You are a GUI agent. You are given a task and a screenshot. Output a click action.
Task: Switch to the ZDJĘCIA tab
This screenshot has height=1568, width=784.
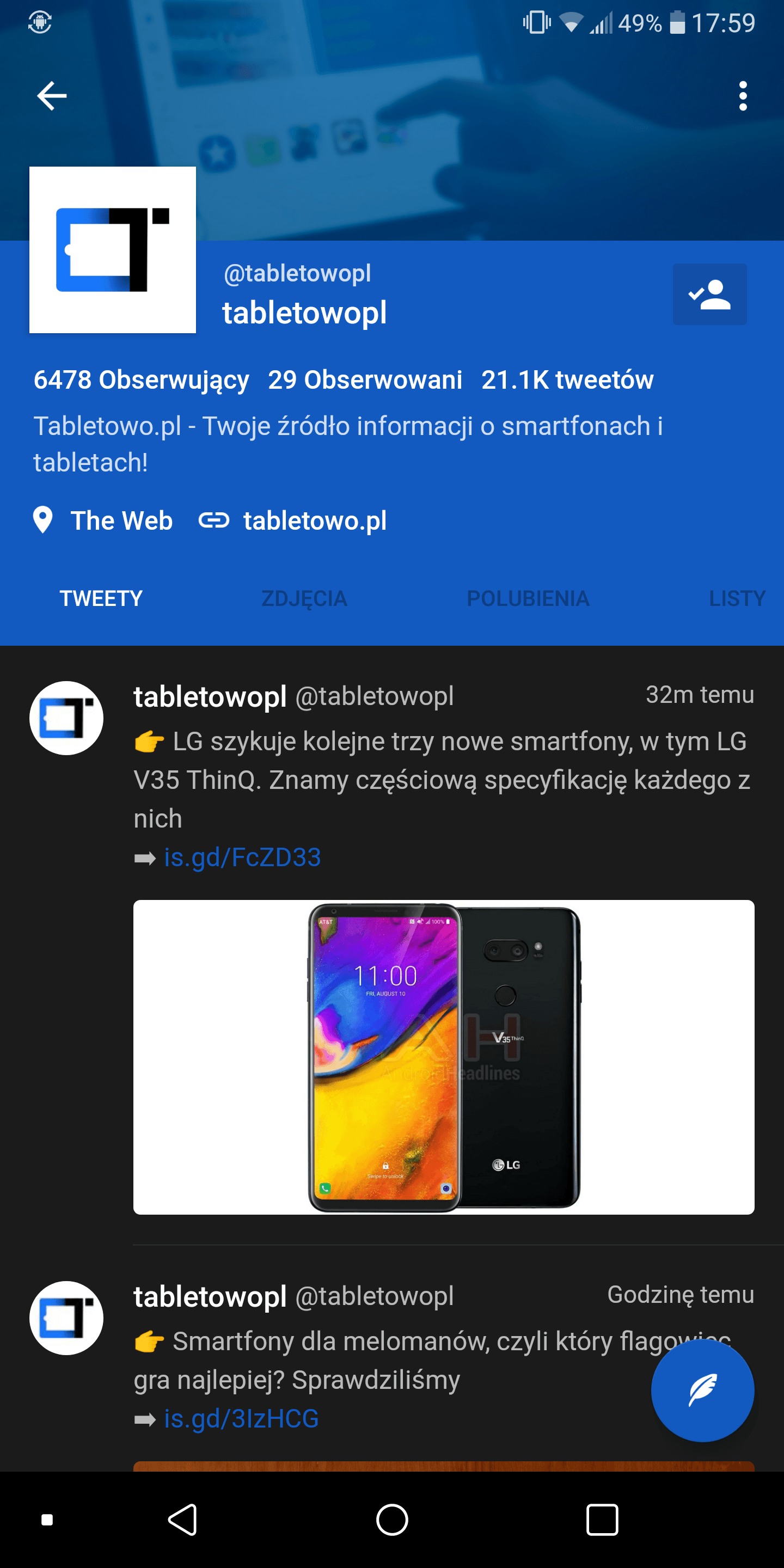pyautogui.click(x=304, y=599)
